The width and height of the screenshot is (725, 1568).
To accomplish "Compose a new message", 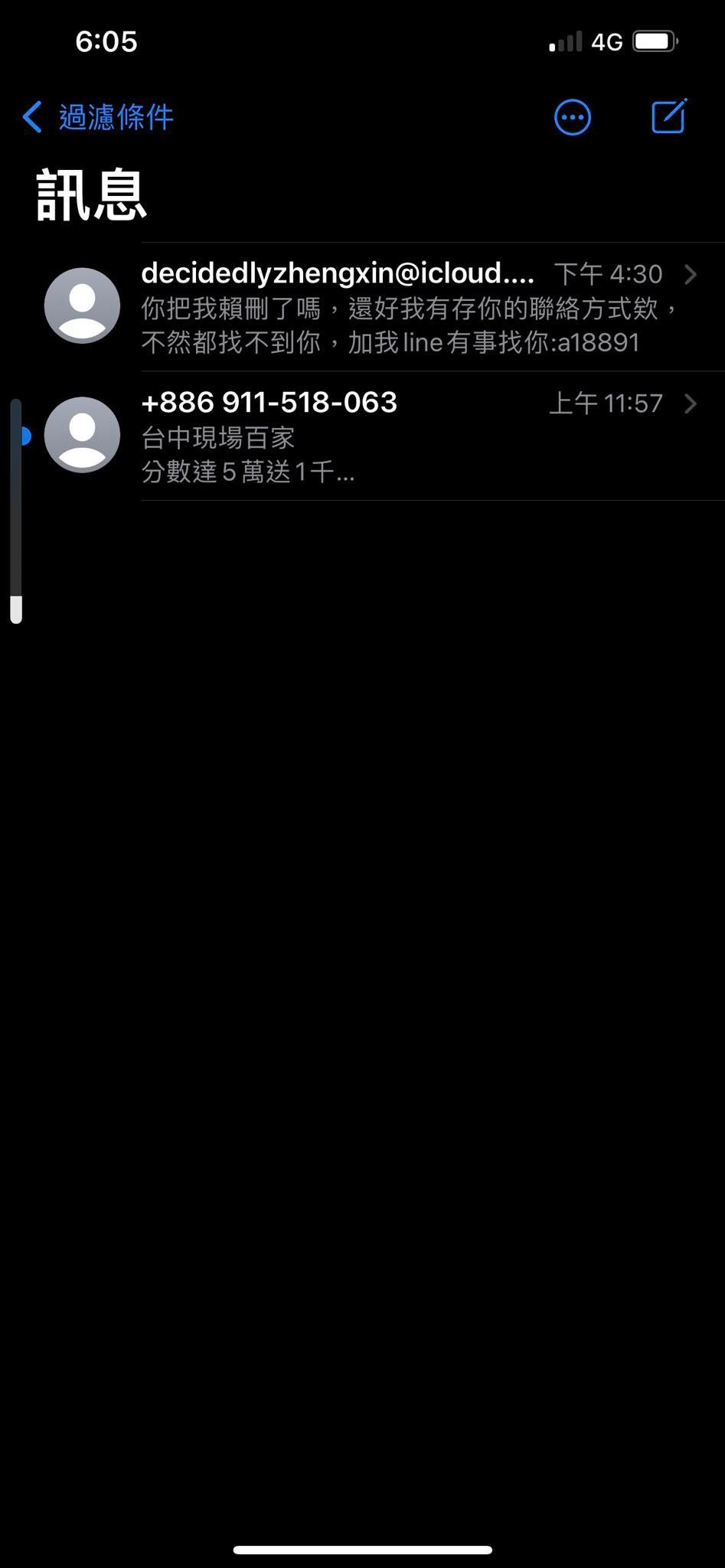I will pos(668,116).
